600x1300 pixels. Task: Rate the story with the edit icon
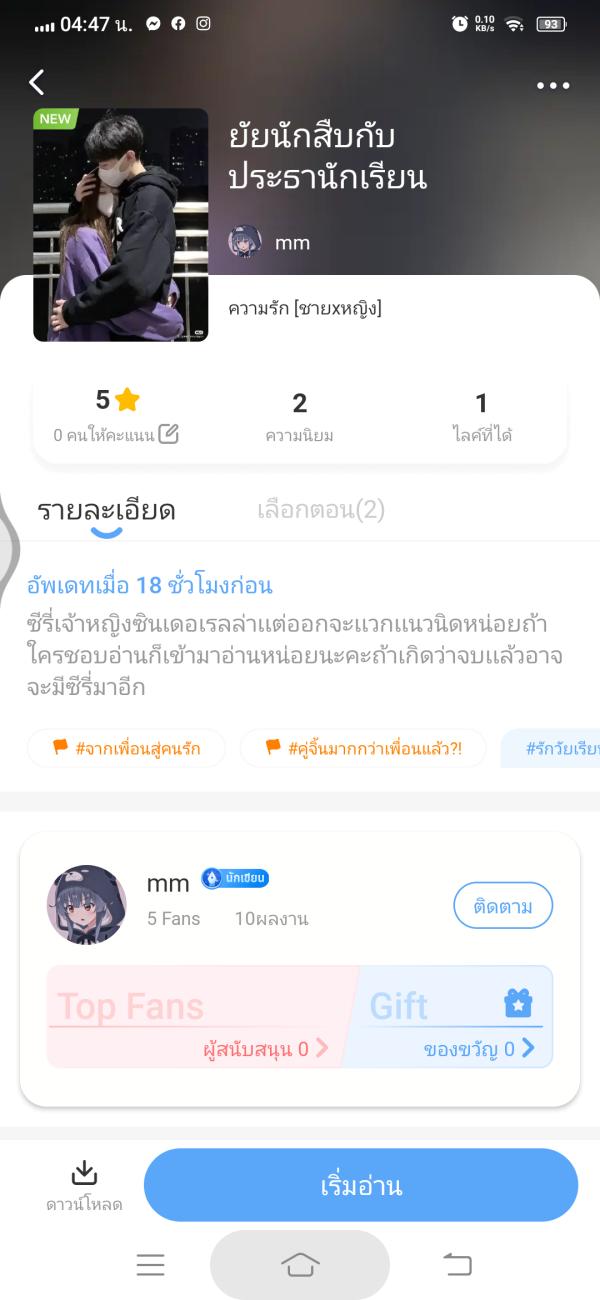pos(169,434)
